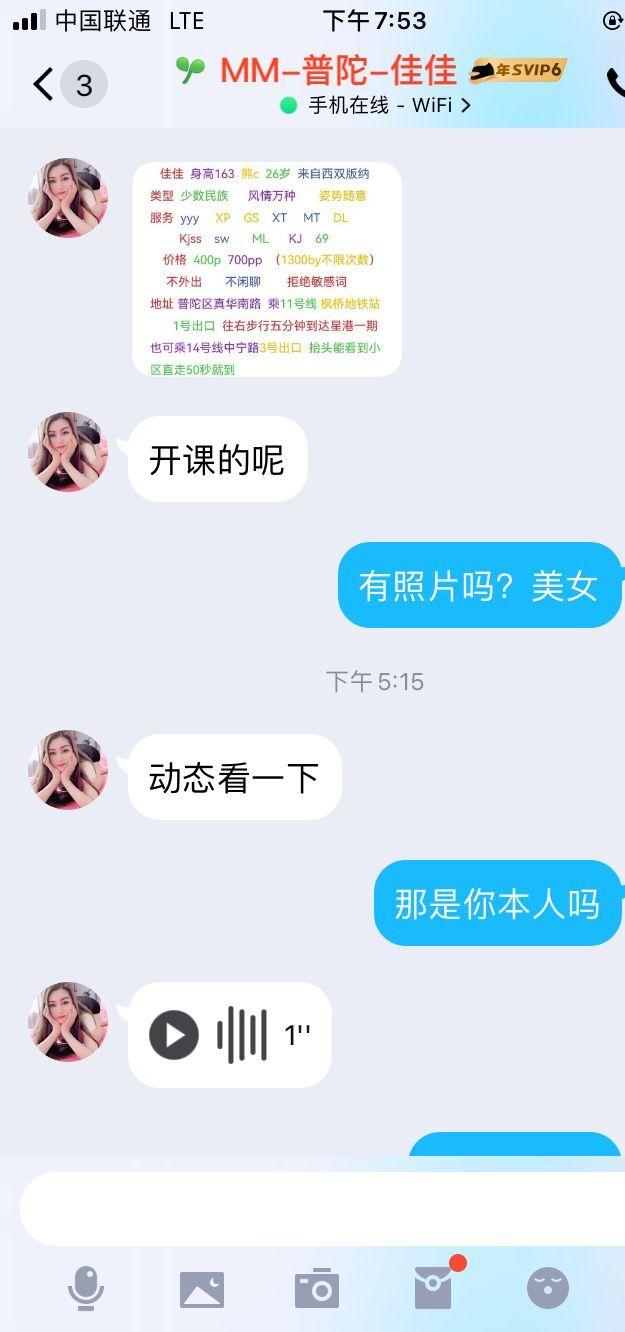This screenshot has width=625, height=1332.
Task: Play the 1-second voice message
Action: coord(174,1035)
